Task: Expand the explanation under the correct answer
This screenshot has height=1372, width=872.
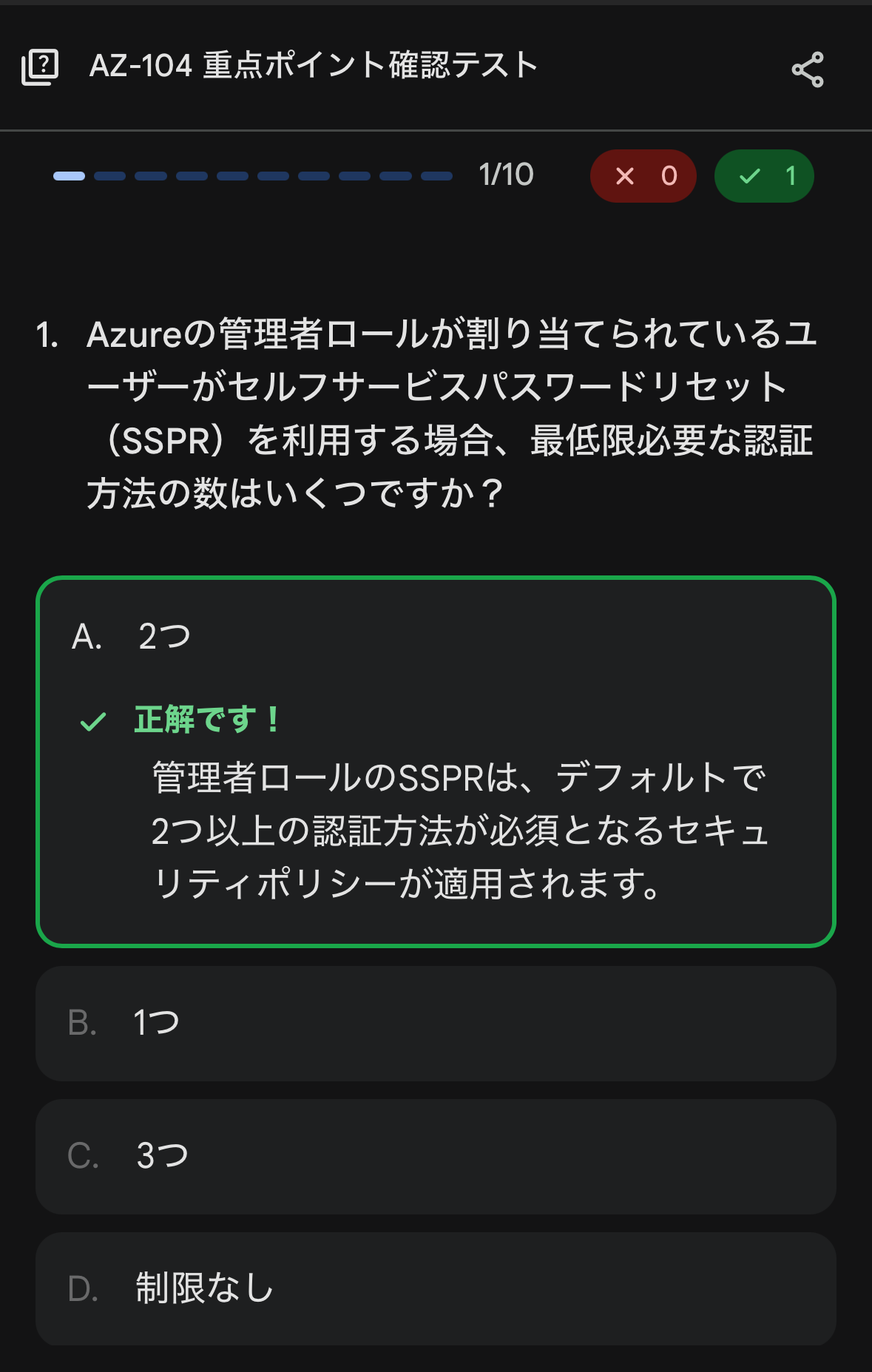Action: tap(459, 828)
